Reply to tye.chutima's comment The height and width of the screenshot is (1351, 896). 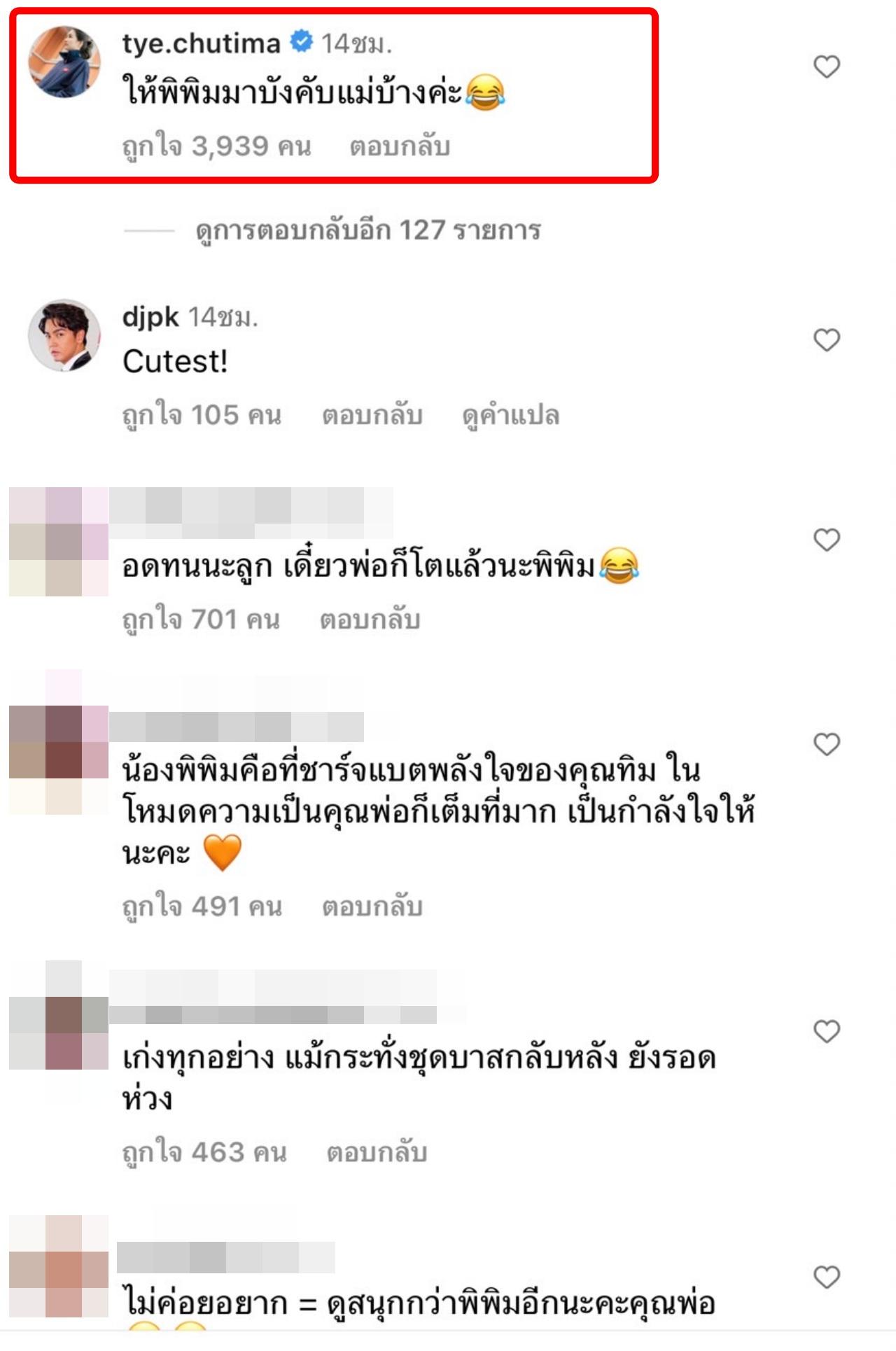click(x=400, y=147)
